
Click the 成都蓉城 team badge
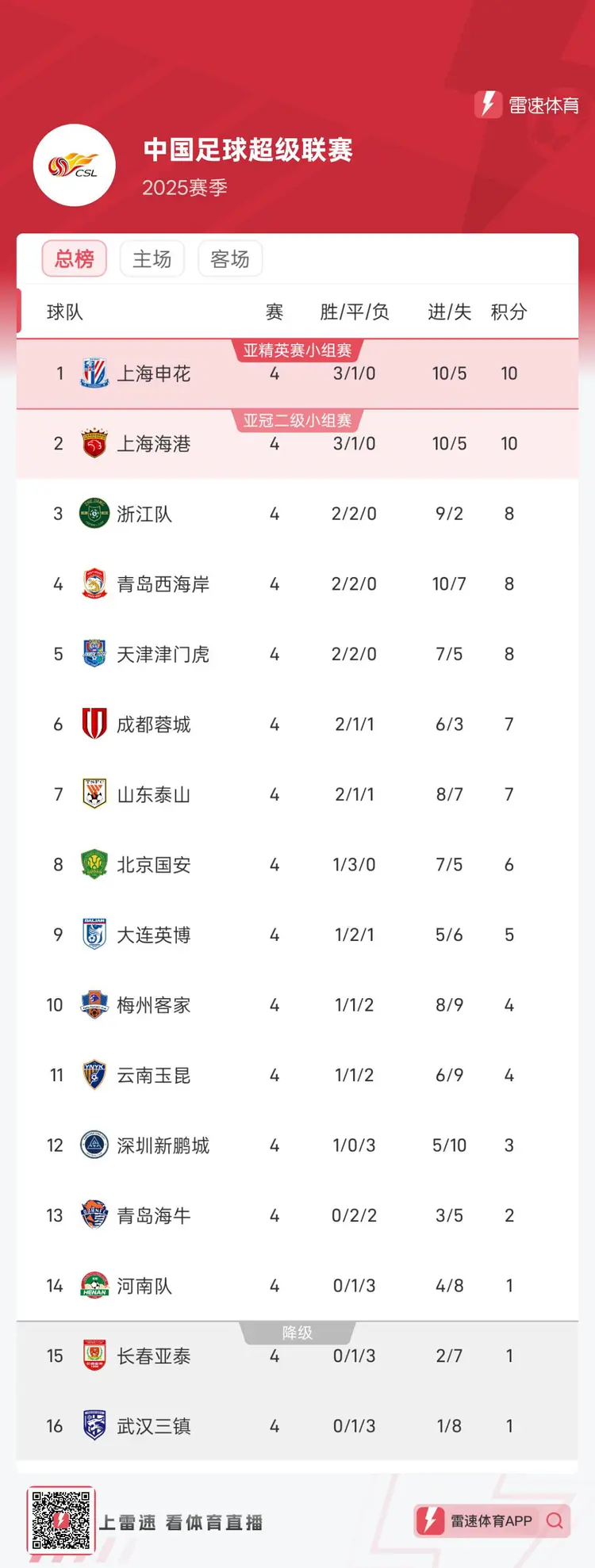click(93, 724)
